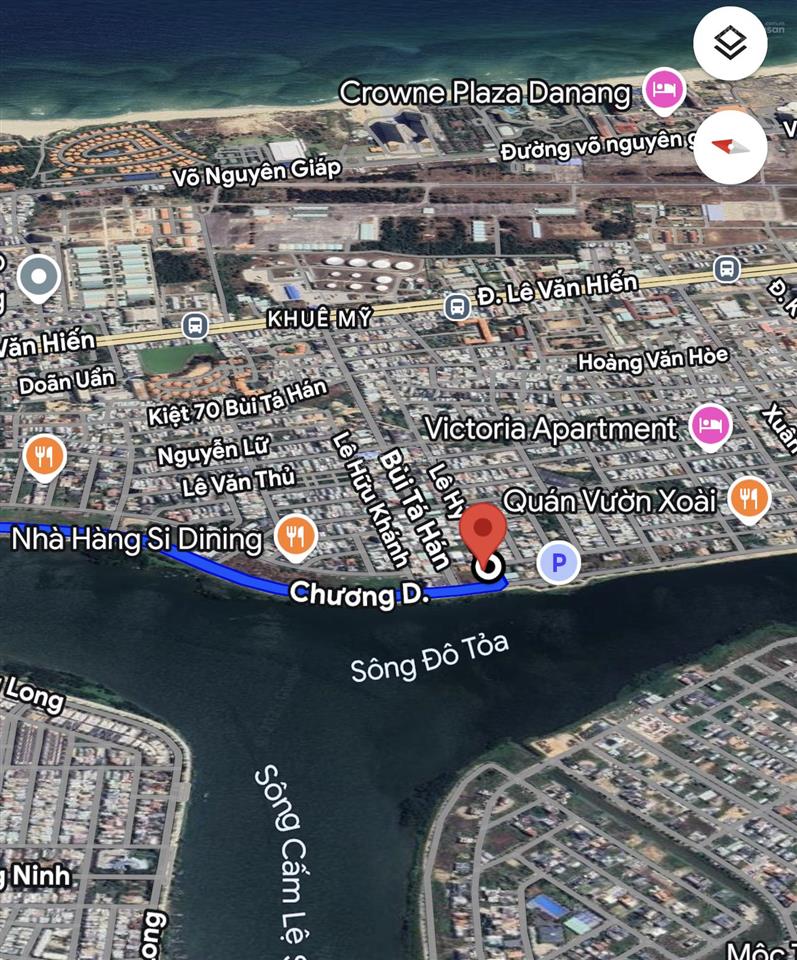797x960 pixels.
Task: Click the Sông Đô Tỏa river label
Action: 432,660
